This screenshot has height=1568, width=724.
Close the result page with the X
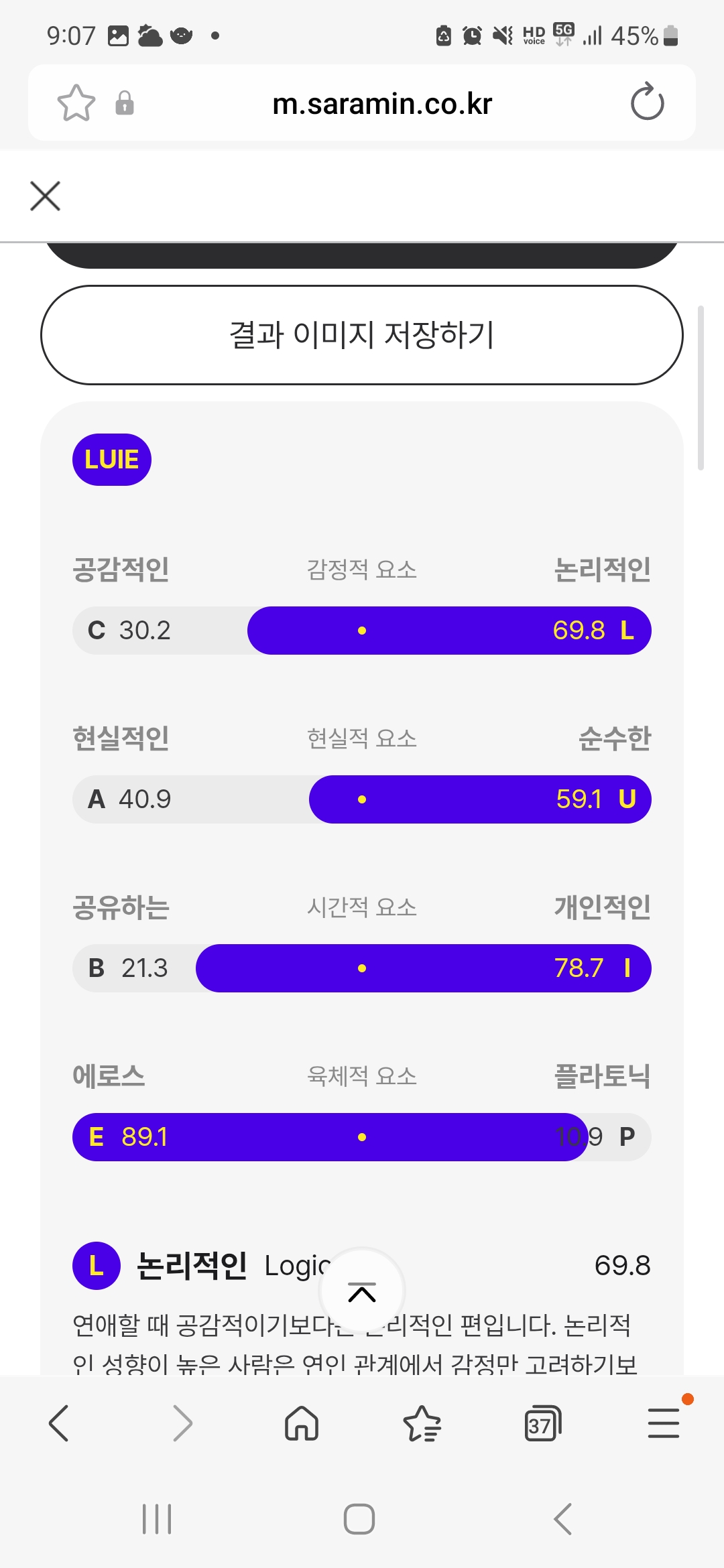point(46,196)
